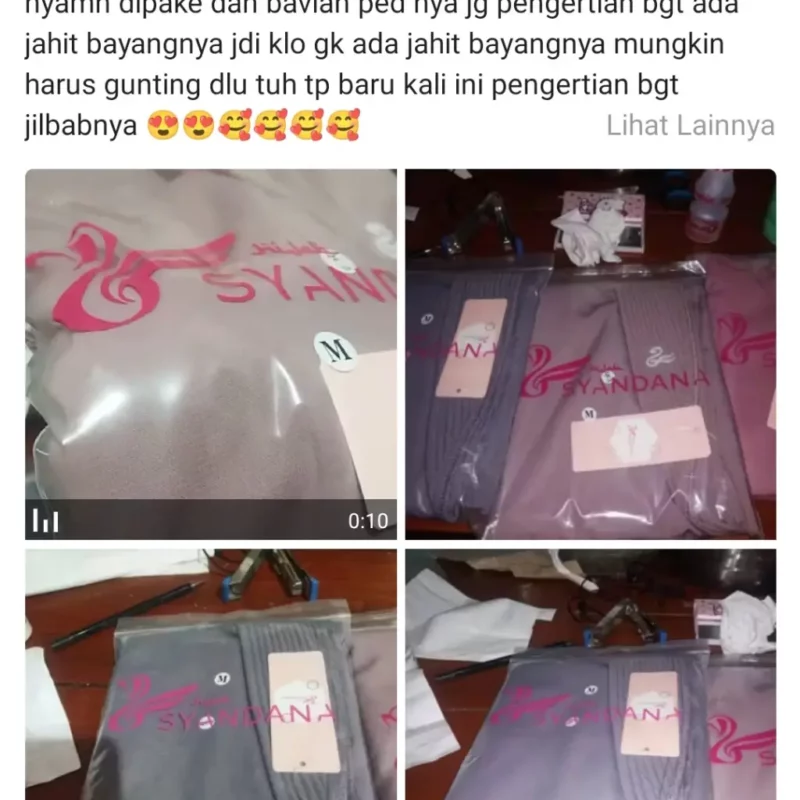
Task: Open the photo with the pen on the table
Action: 210,674
